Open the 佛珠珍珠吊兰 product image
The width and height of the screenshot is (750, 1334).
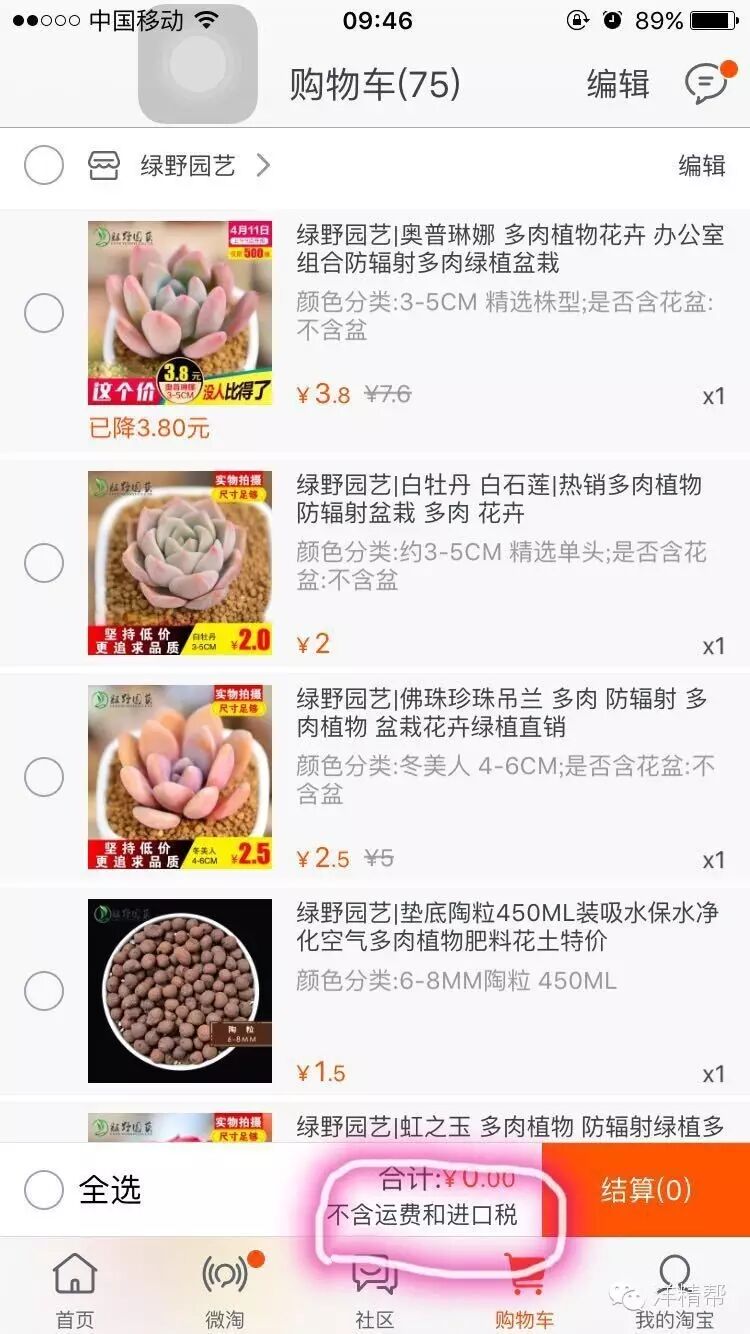click(180, 777)
